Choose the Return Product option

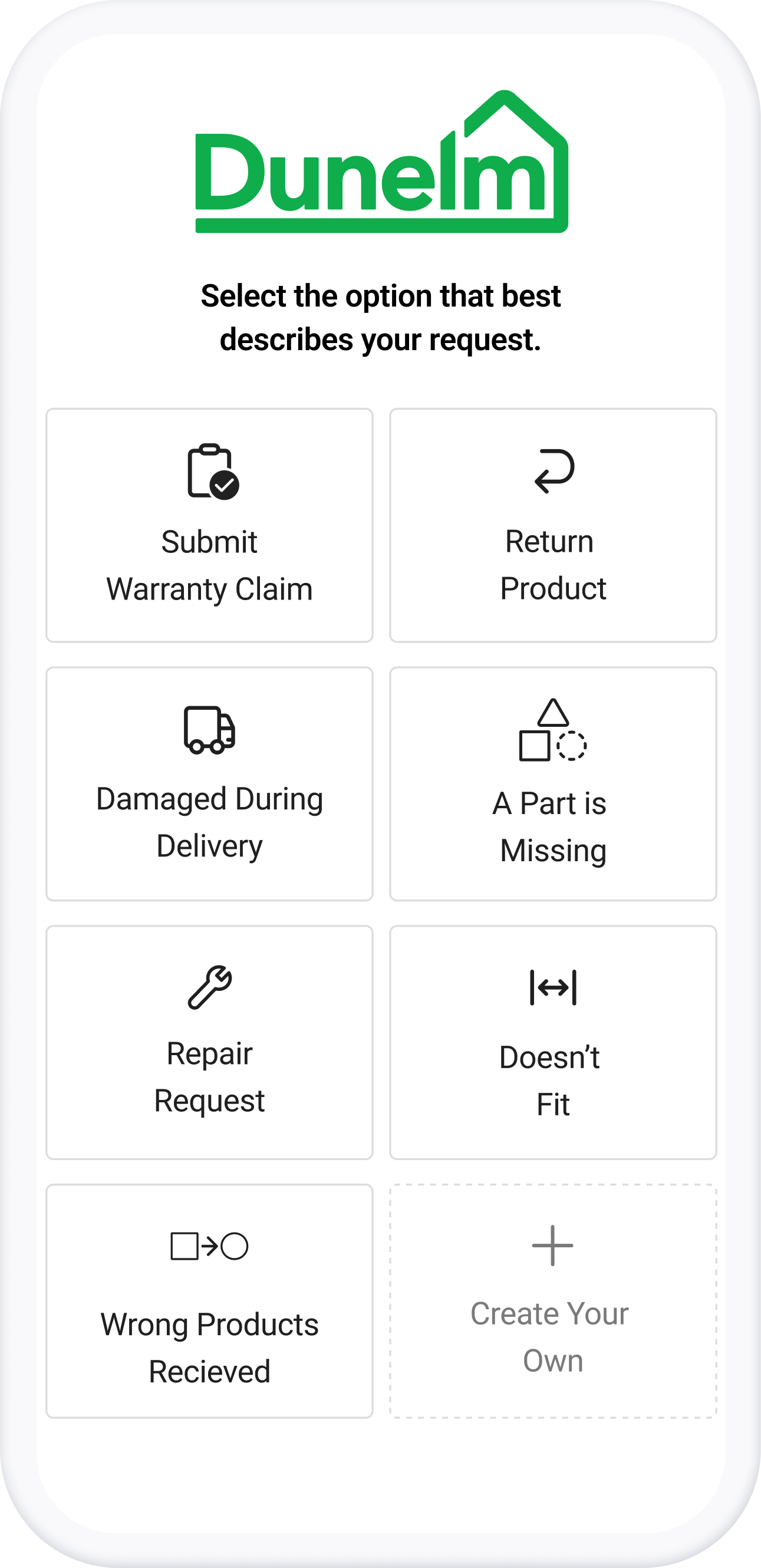[x=553, y=525]
